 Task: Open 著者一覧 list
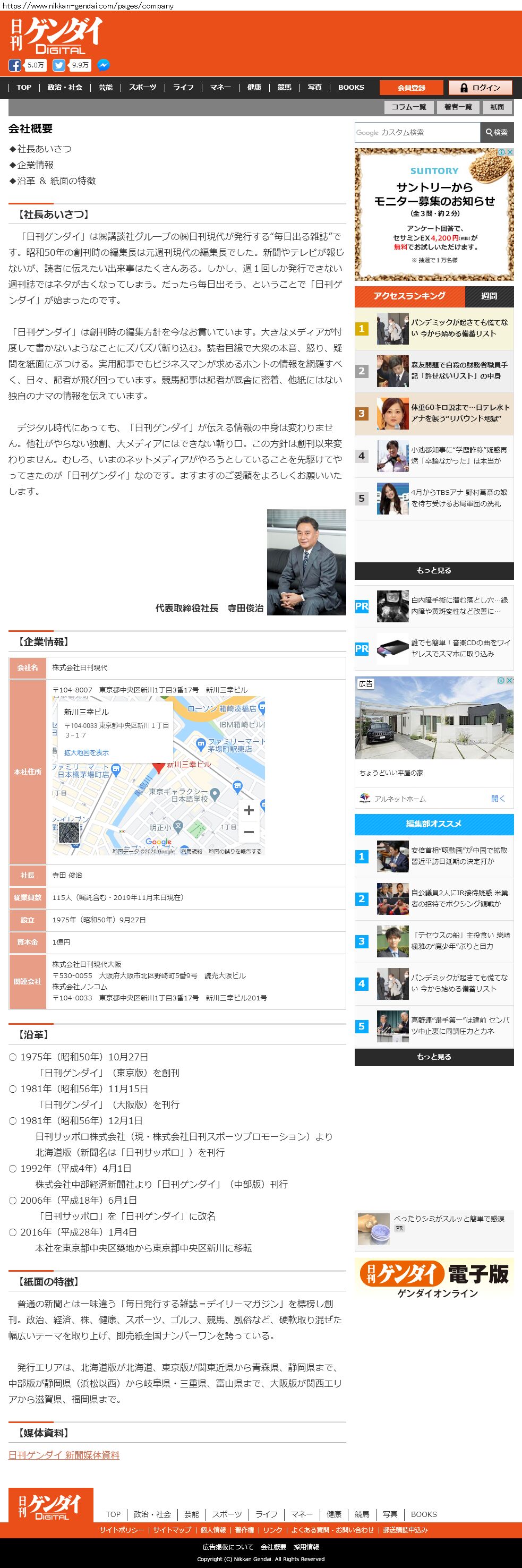pyautogui.click(x=458, y=107)
